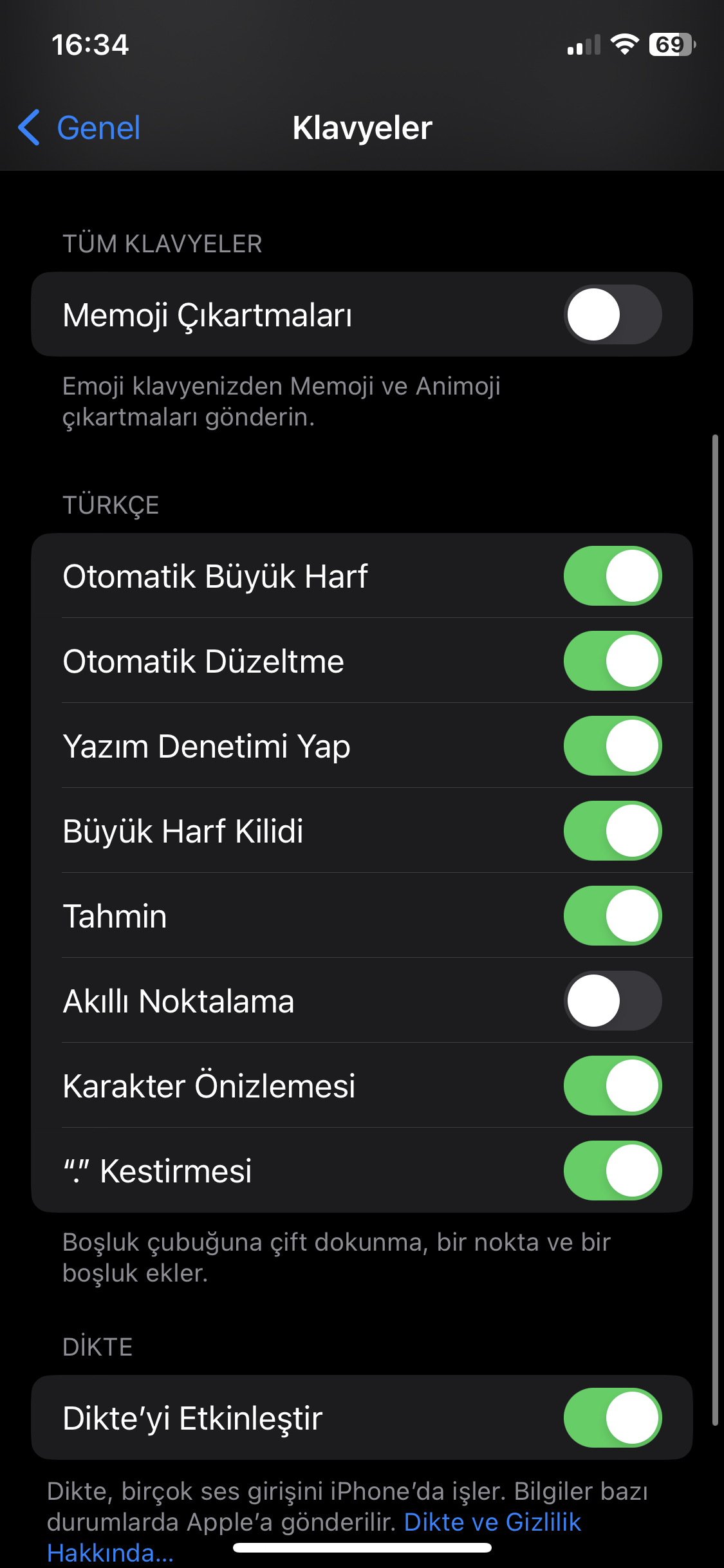Turn off the Tahmin switch
The width and height of the screenshot is (724, 1568).
(613, 916)
